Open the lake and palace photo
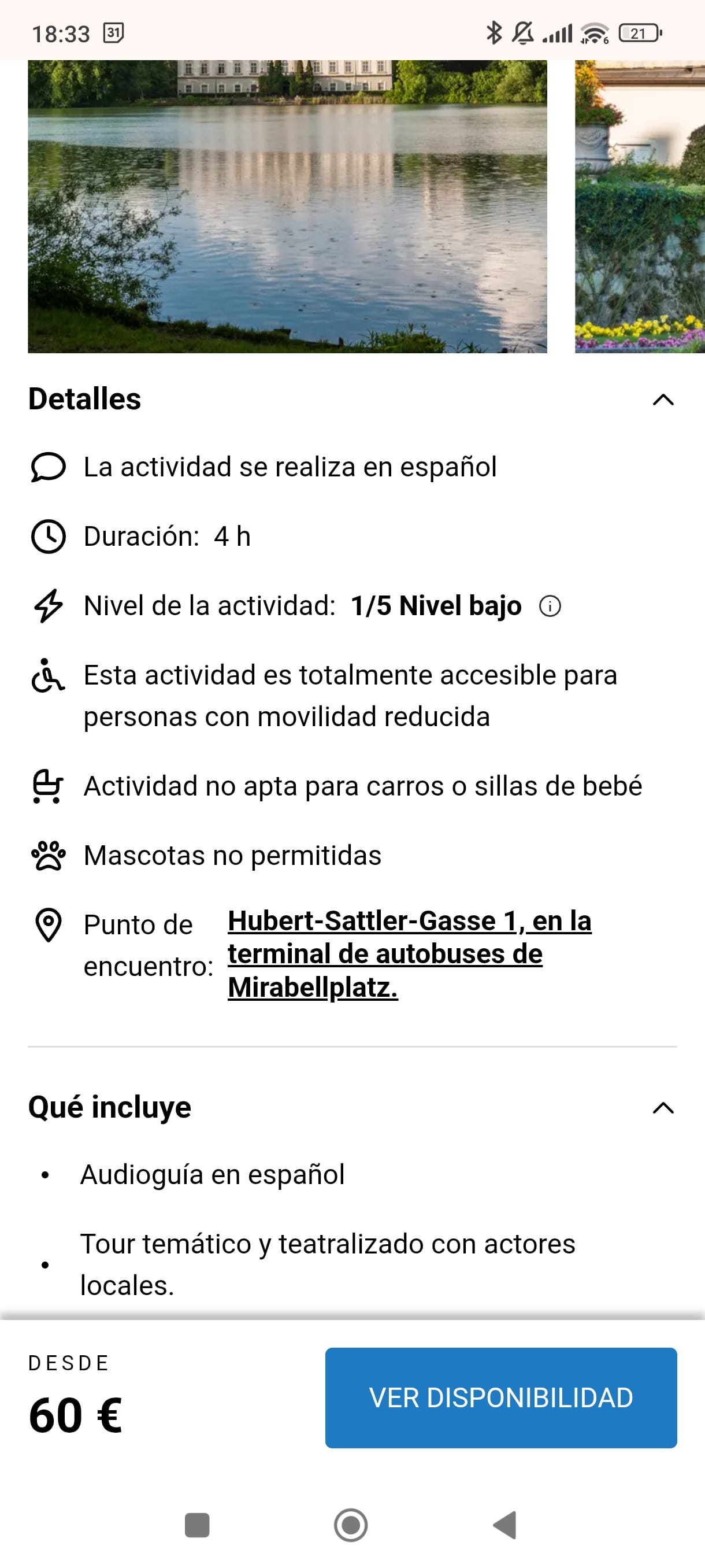The image size is (705, 1568). tap(287, 206)
